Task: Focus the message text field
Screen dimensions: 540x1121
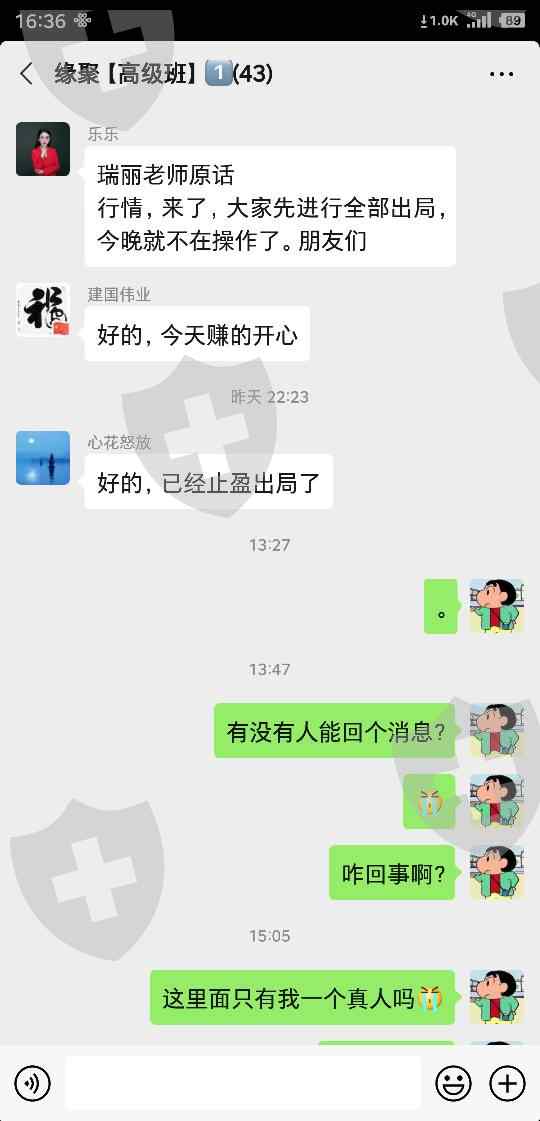Action: [243, 1083]
